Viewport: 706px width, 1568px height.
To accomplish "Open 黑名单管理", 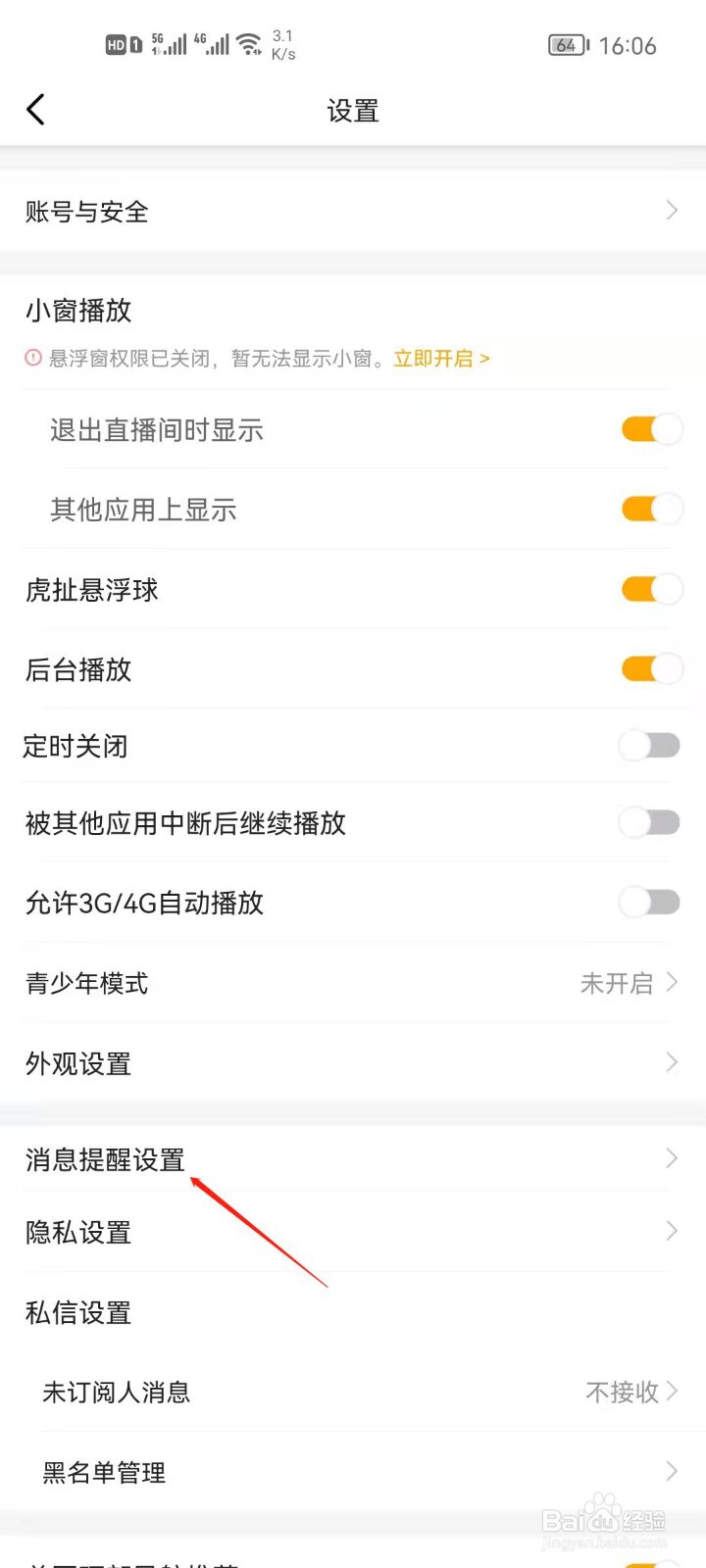I will coord(353,1472).
